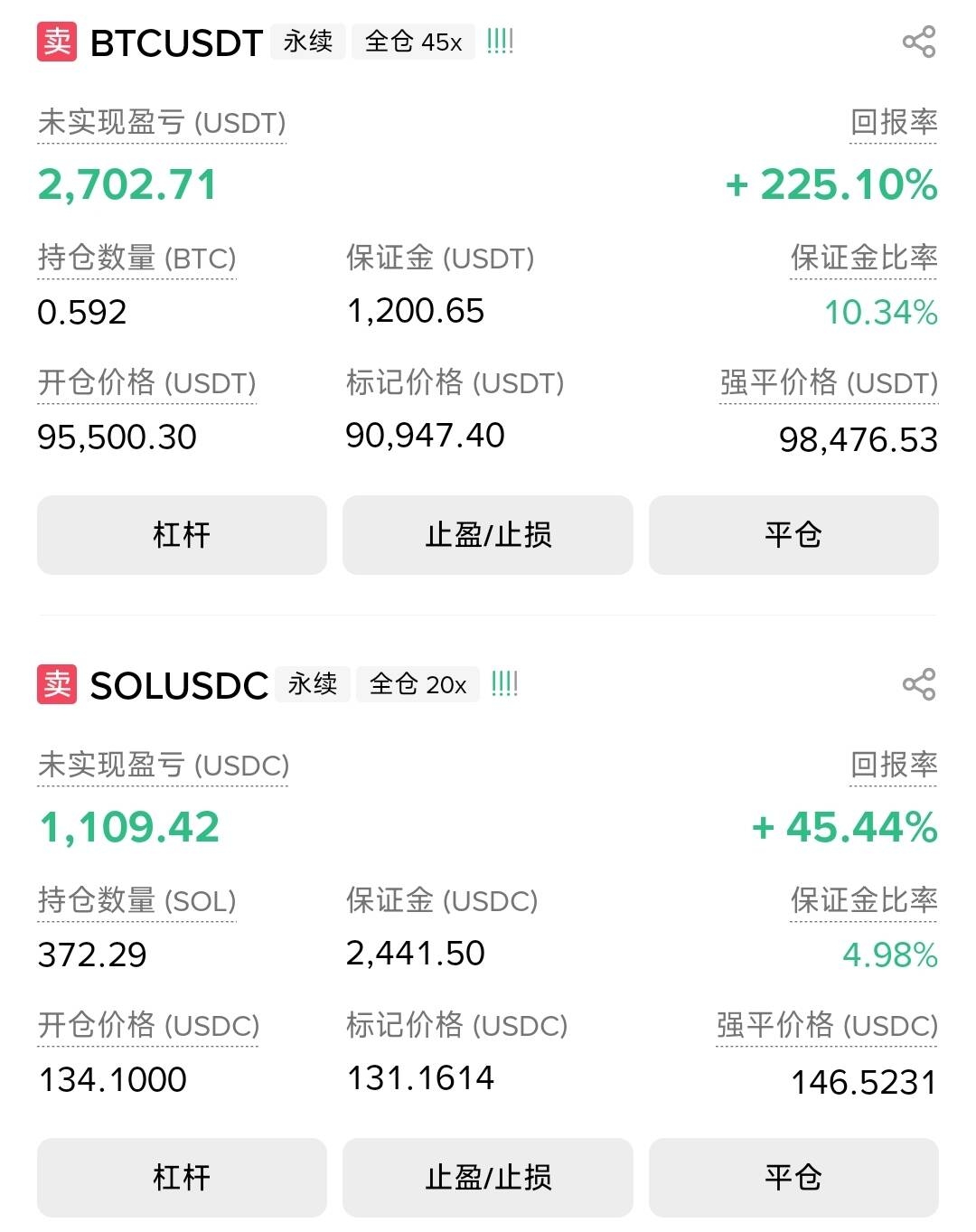Set 止盈/止损 for SOLUSDC position
This screenshot has height=1232, width=976.
[x=488, y=1177]
